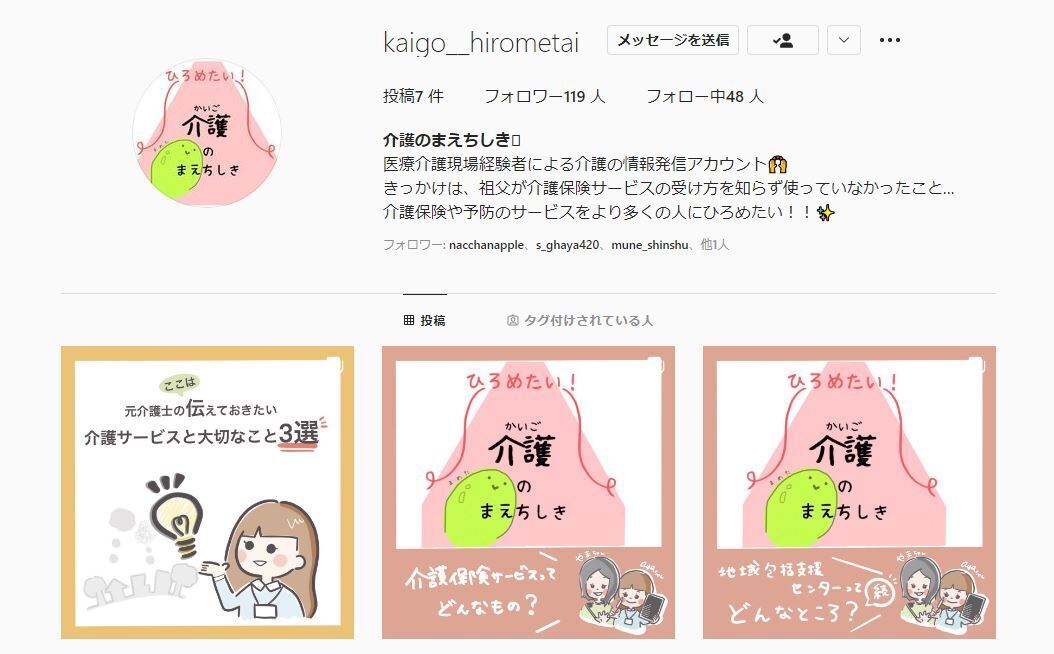The image size is (1054, 654).
Task: Open post 介護サービスと大切なこと3選
Action: point(207,492)
